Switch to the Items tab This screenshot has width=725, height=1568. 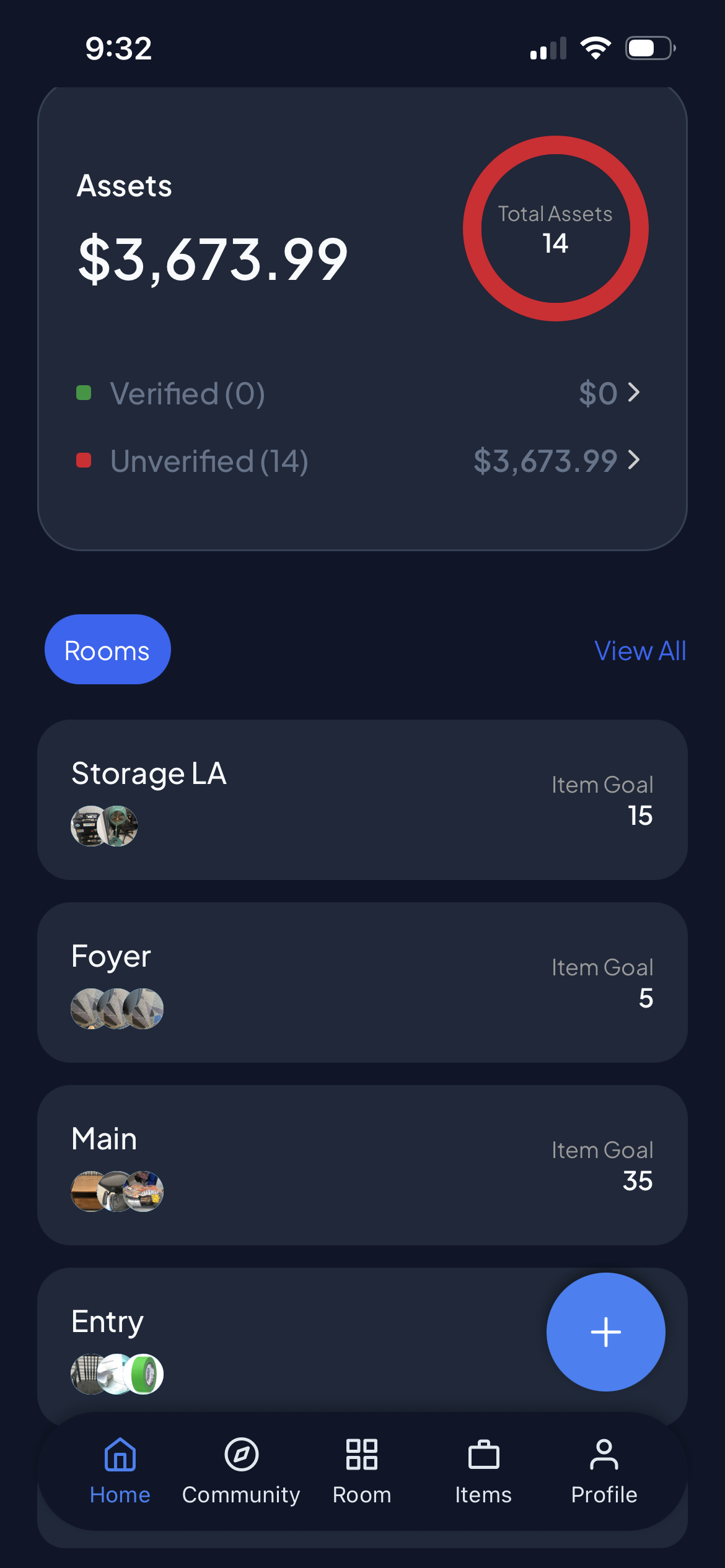(x=483, y=1471)
